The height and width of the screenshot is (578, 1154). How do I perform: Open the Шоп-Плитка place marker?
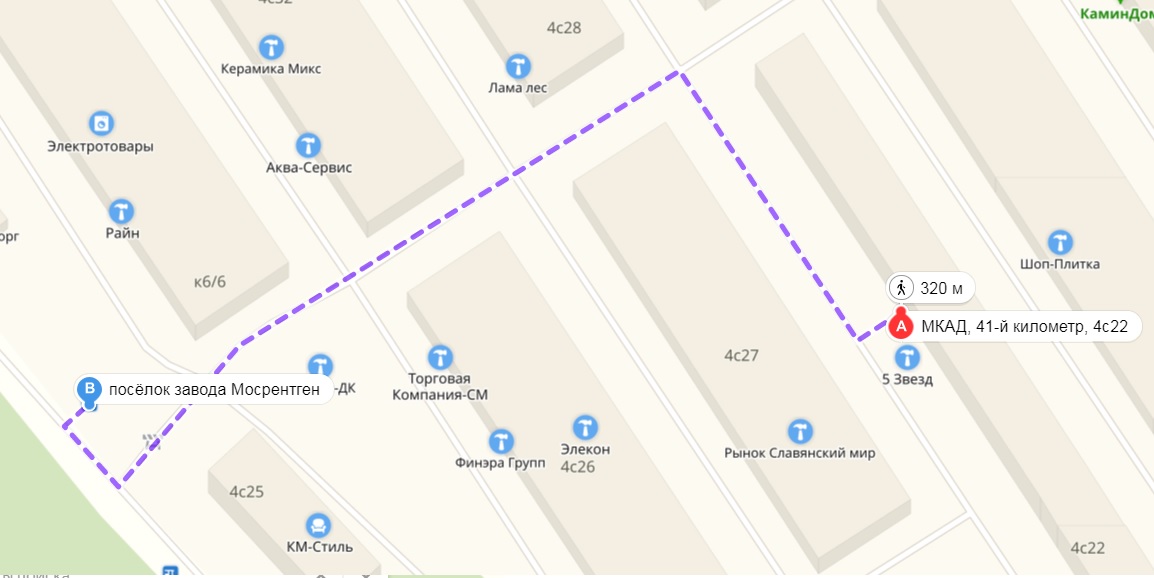click(x=1060, y=242)
